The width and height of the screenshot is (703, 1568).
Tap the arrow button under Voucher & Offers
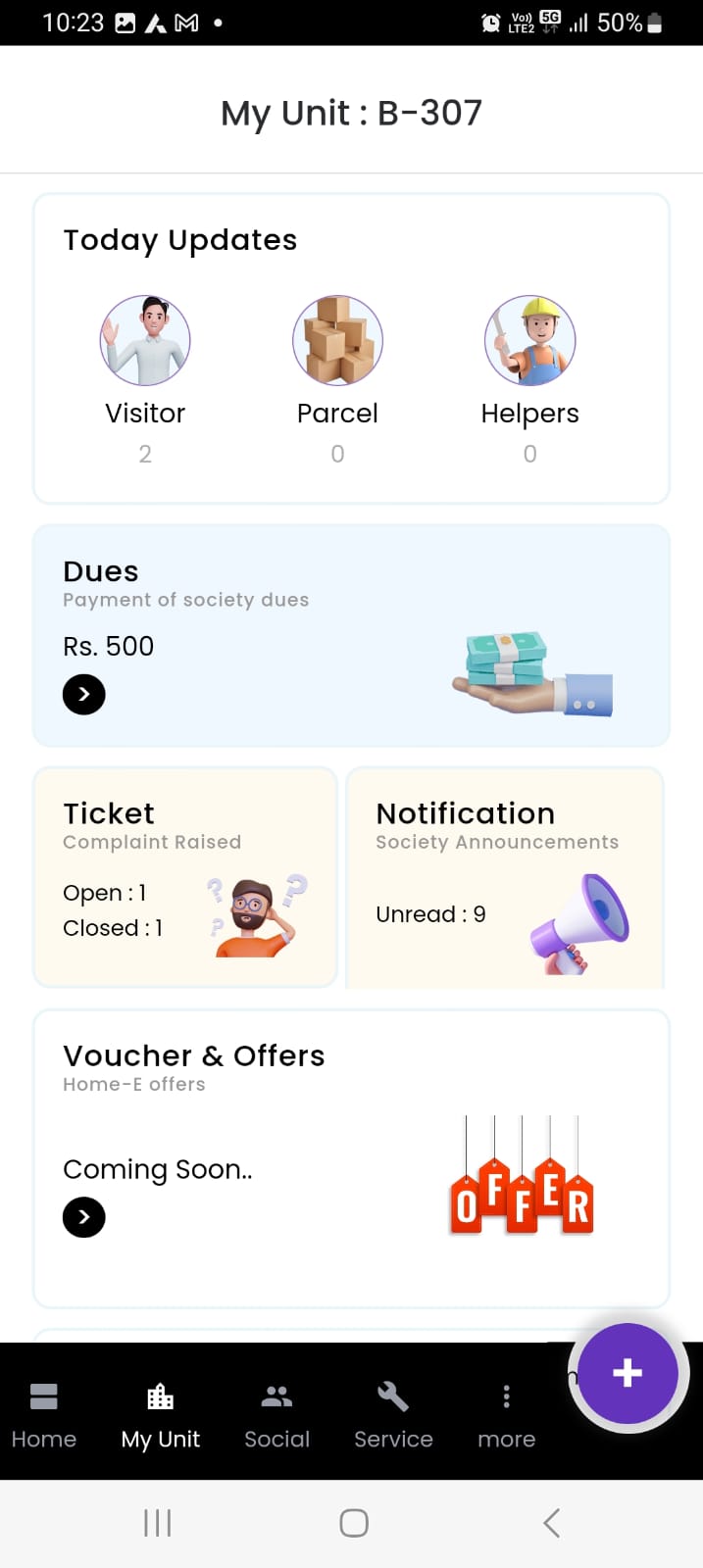[x=84, y=1217]
